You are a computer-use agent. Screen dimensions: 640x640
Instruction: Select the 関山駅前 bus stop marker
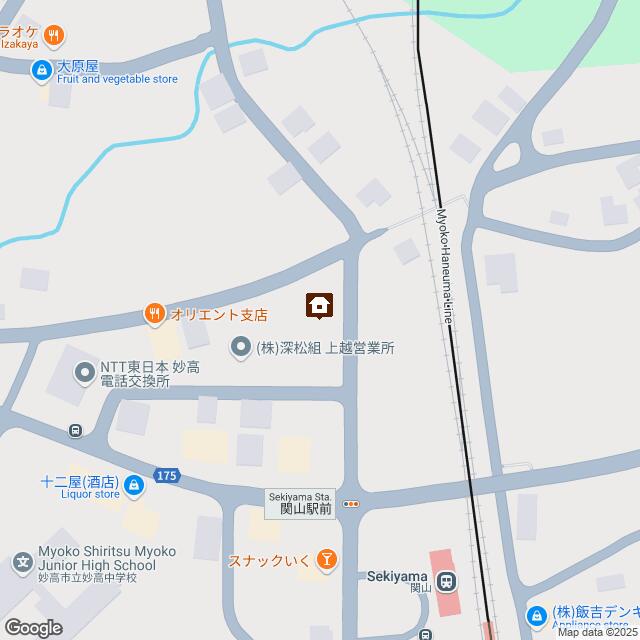pyautogui.click(x=351, y=504)
